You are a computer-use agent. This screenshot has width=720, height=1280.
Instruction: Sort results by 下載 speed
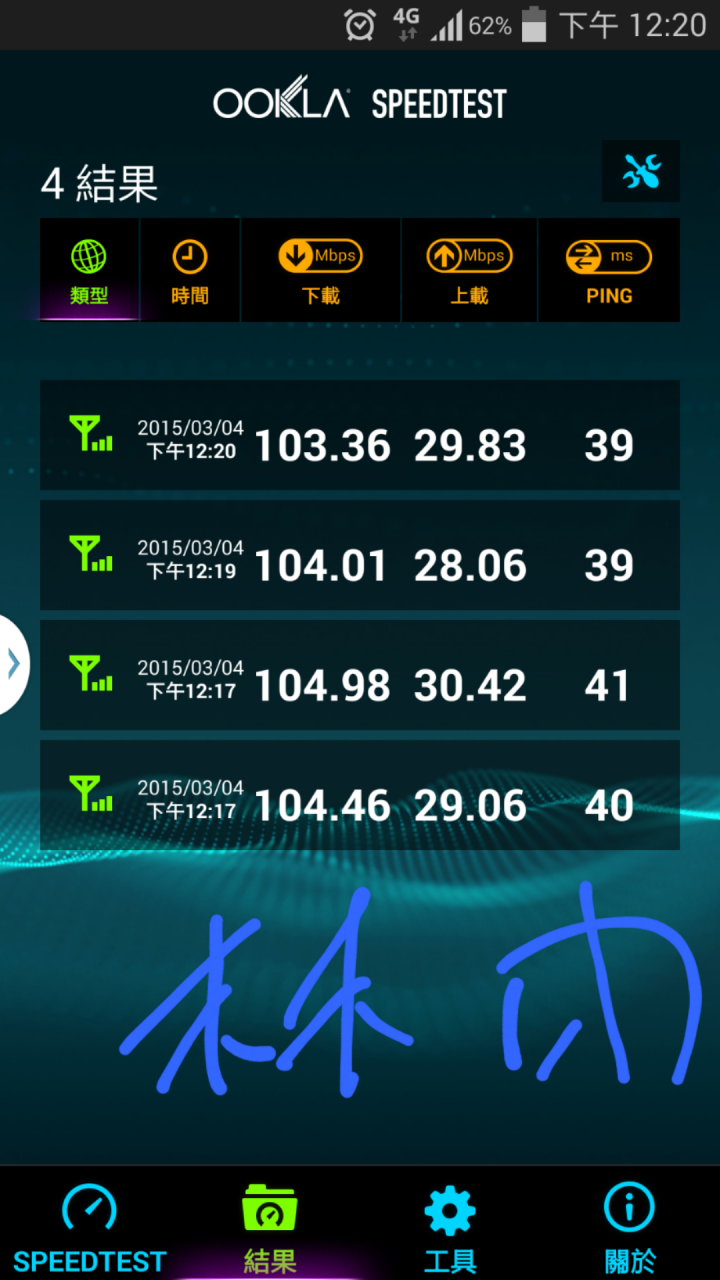(320, 271)
